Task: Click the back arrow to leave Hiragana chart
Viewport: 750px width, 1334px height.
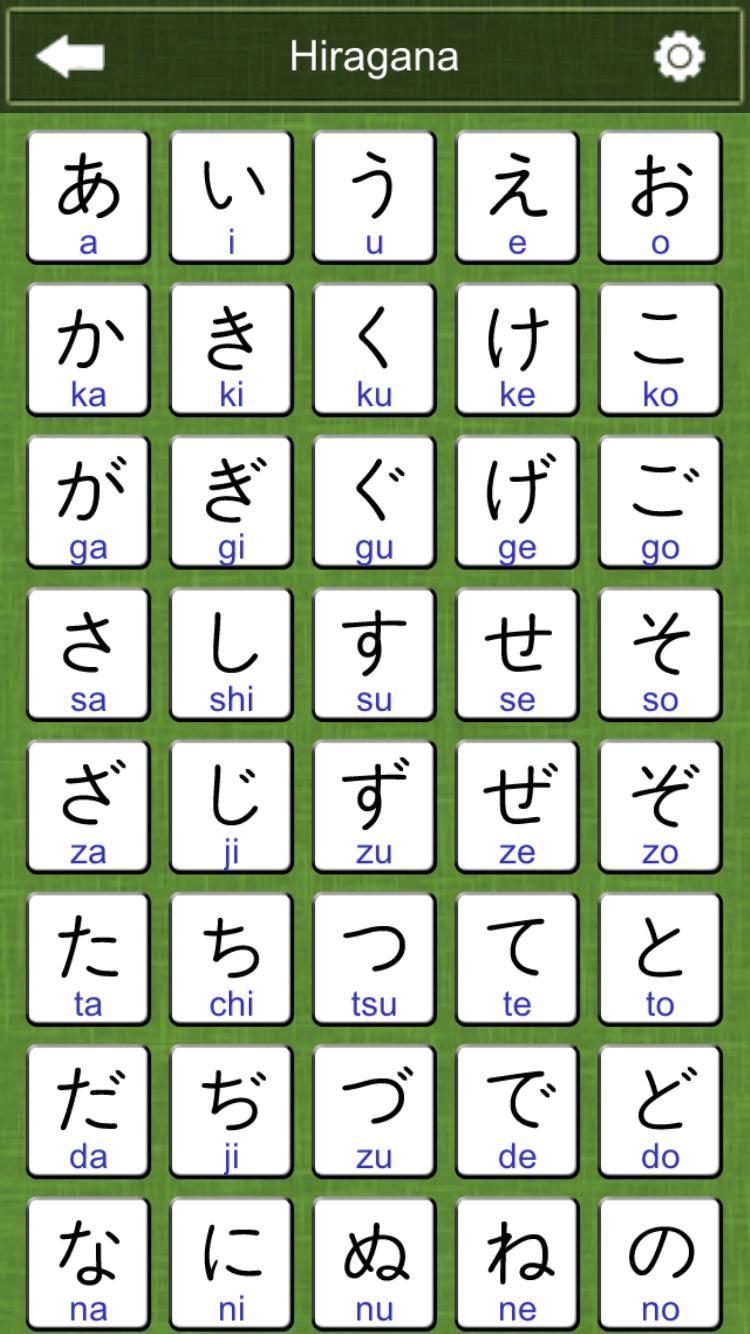Action: point(68,57)
